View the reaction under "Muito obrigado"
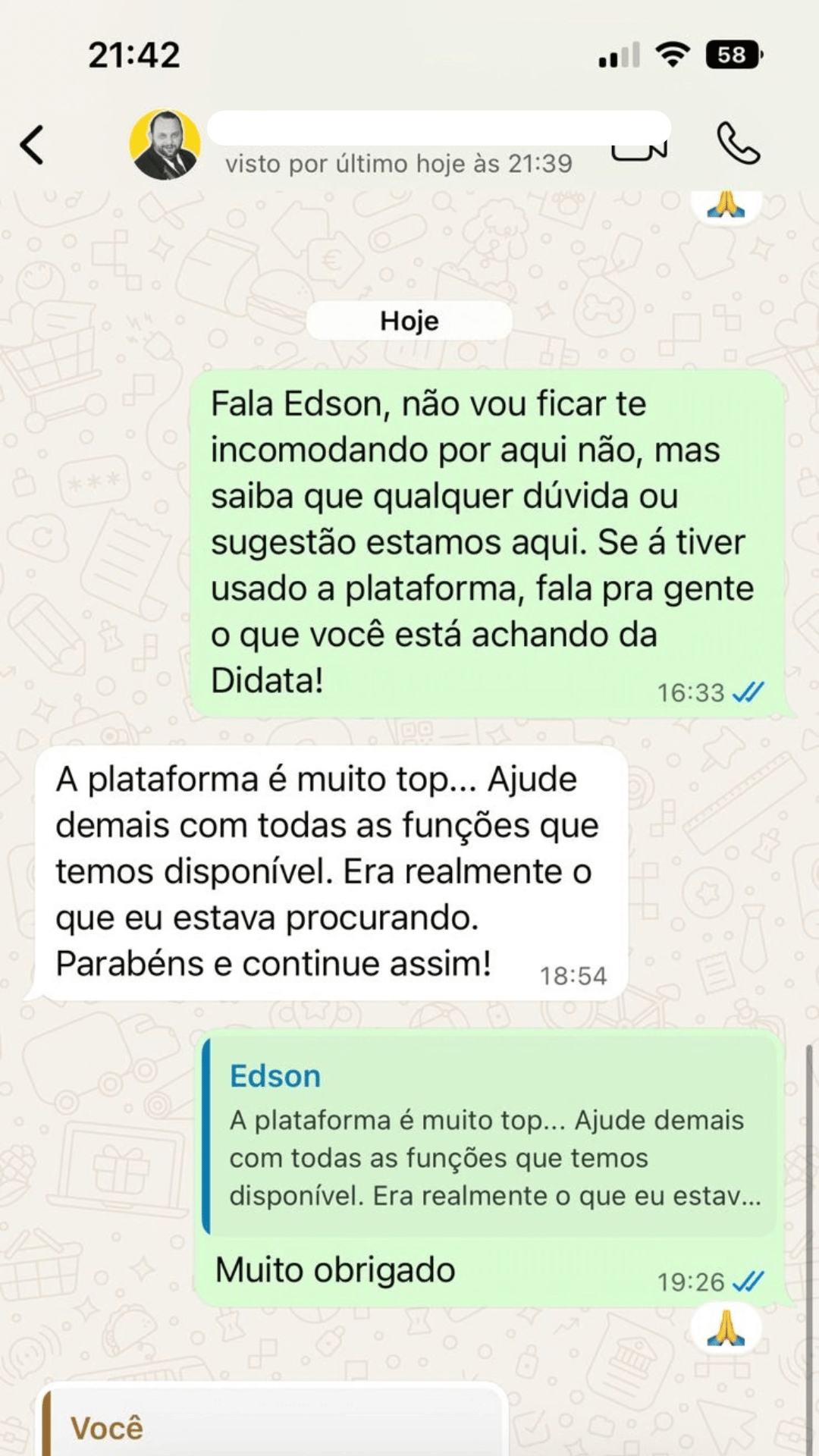This screenshot has height=1456, width=819. (726, 1329)
